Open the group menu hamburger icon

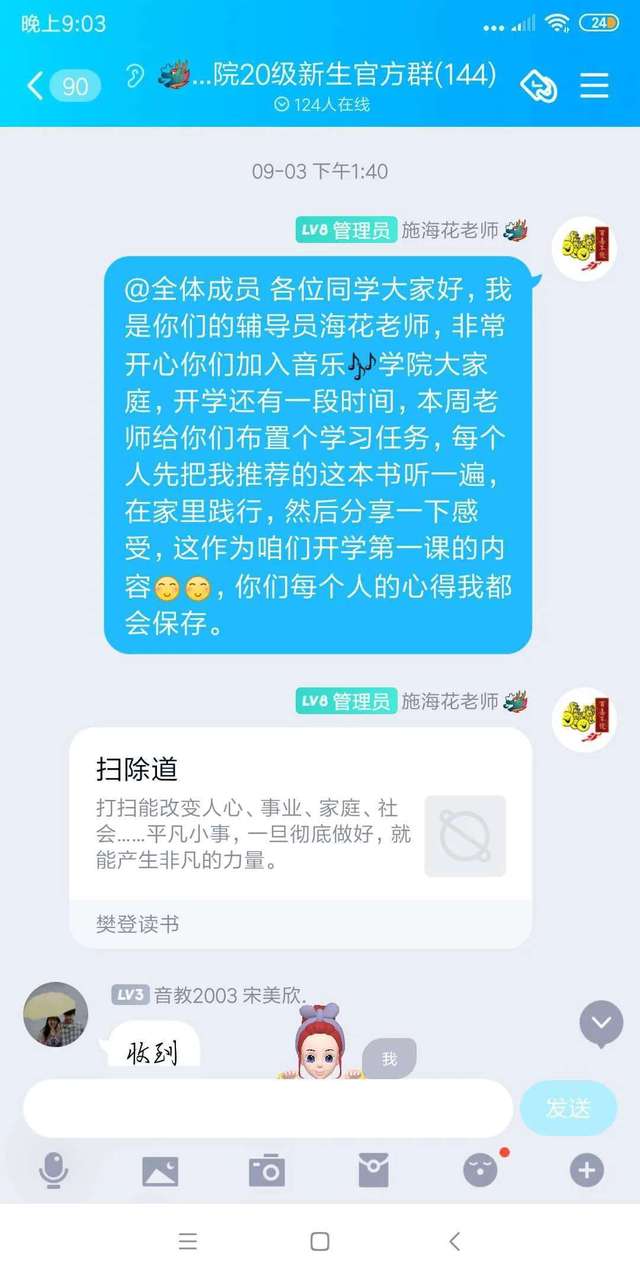click(595, 86)
